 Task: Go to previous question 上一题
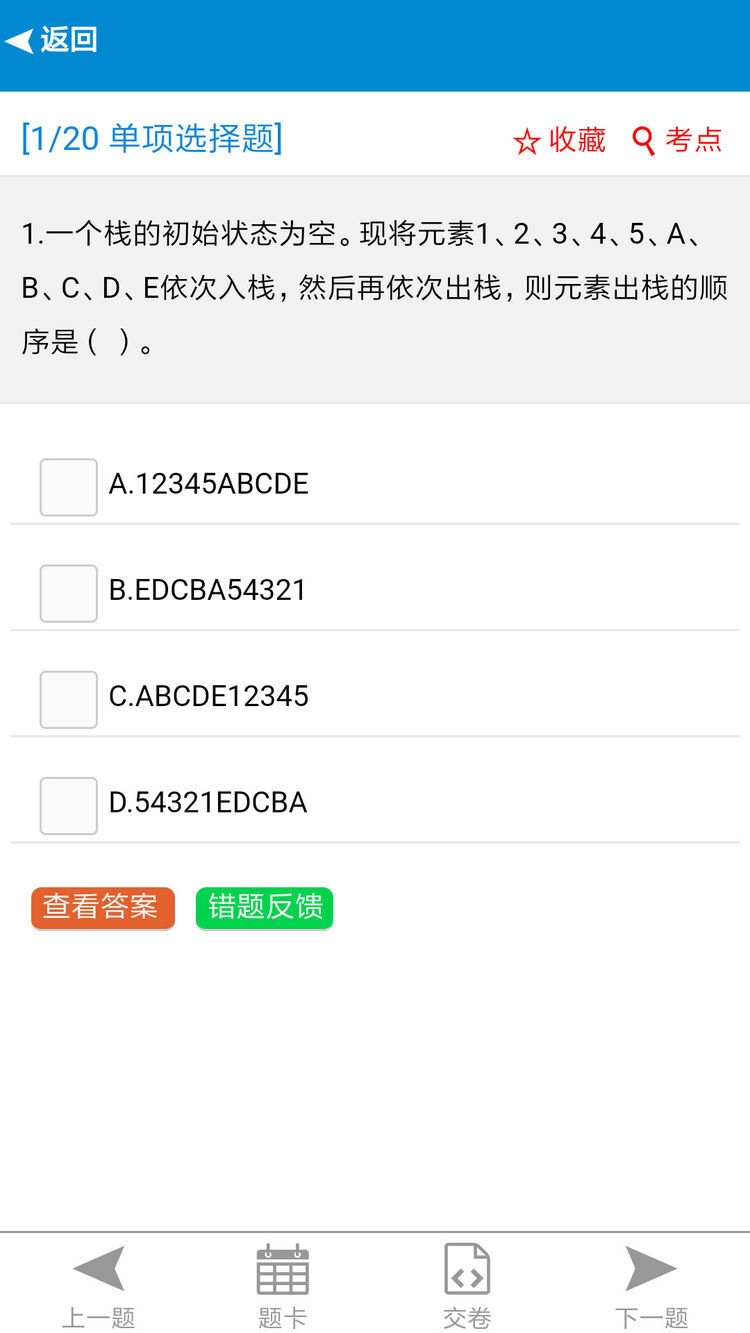tap(98, 1286)
